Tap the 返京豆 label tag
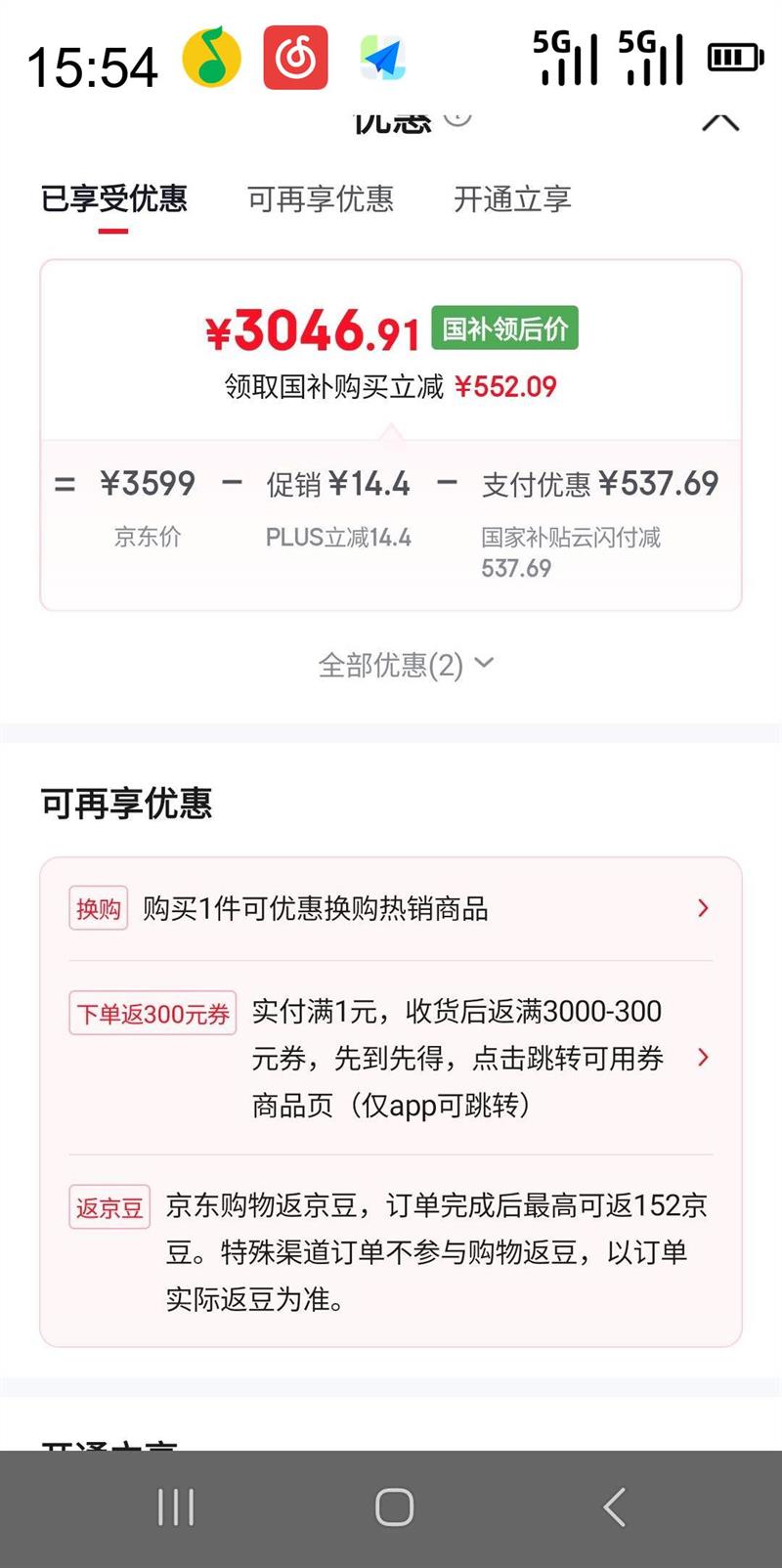The image size is (782, 1568). click(x=109, y=1208)
